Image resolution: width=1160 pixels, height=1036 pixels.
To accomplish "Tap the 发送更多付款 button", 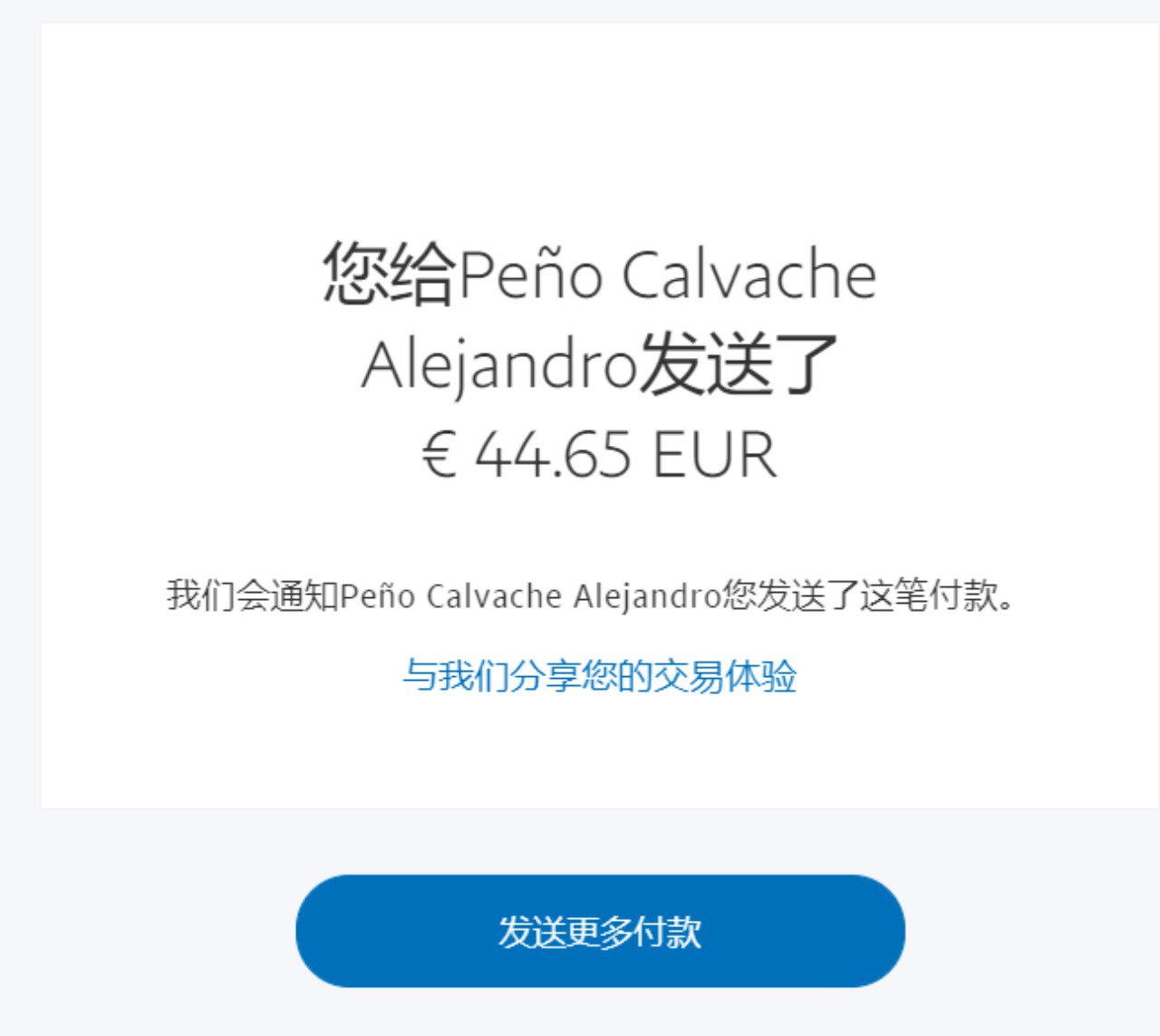I will click(x=600, y=931).
